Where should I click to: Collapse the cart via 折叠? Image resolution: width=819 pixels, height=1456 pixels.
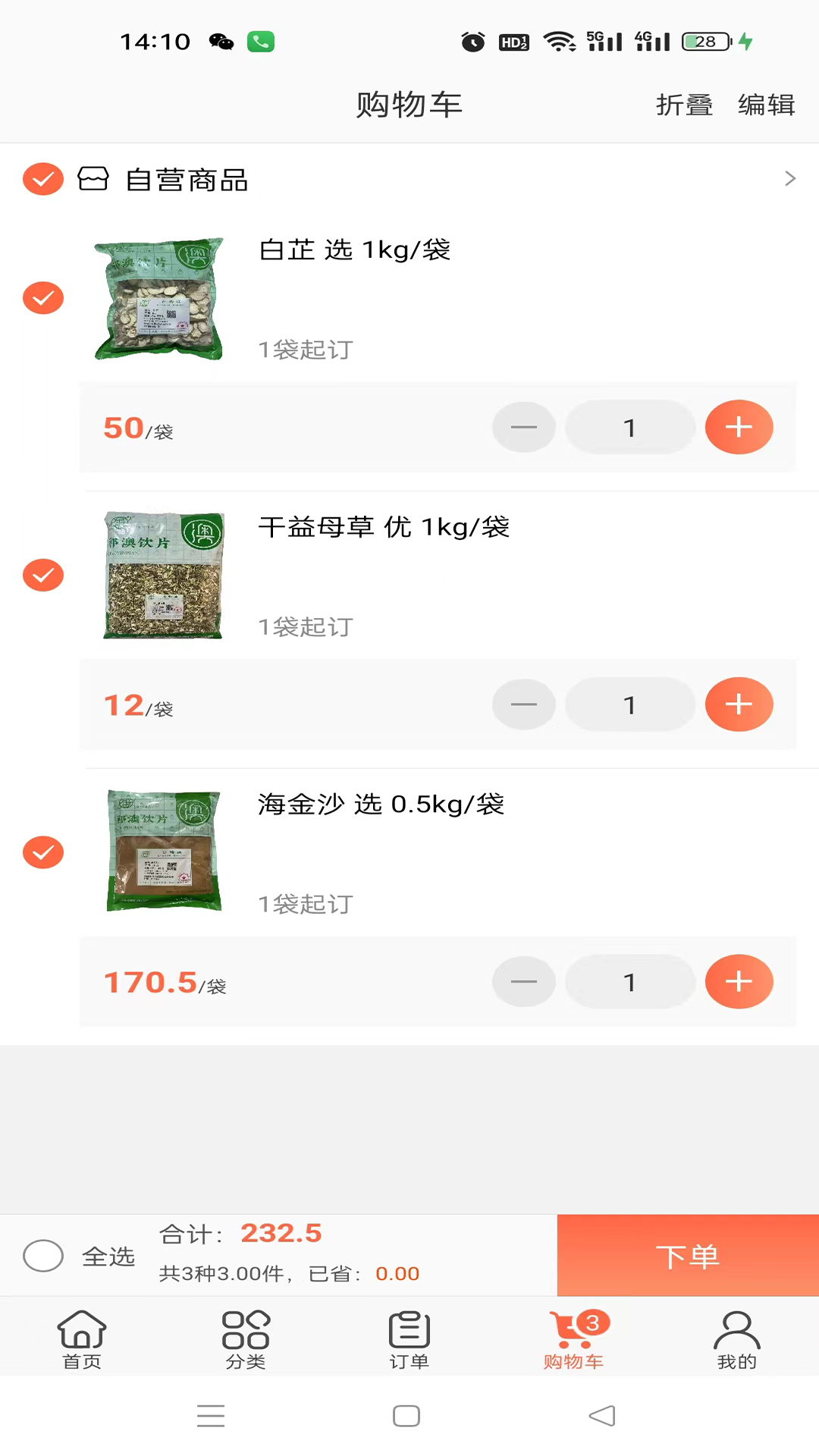pos(683,105)
